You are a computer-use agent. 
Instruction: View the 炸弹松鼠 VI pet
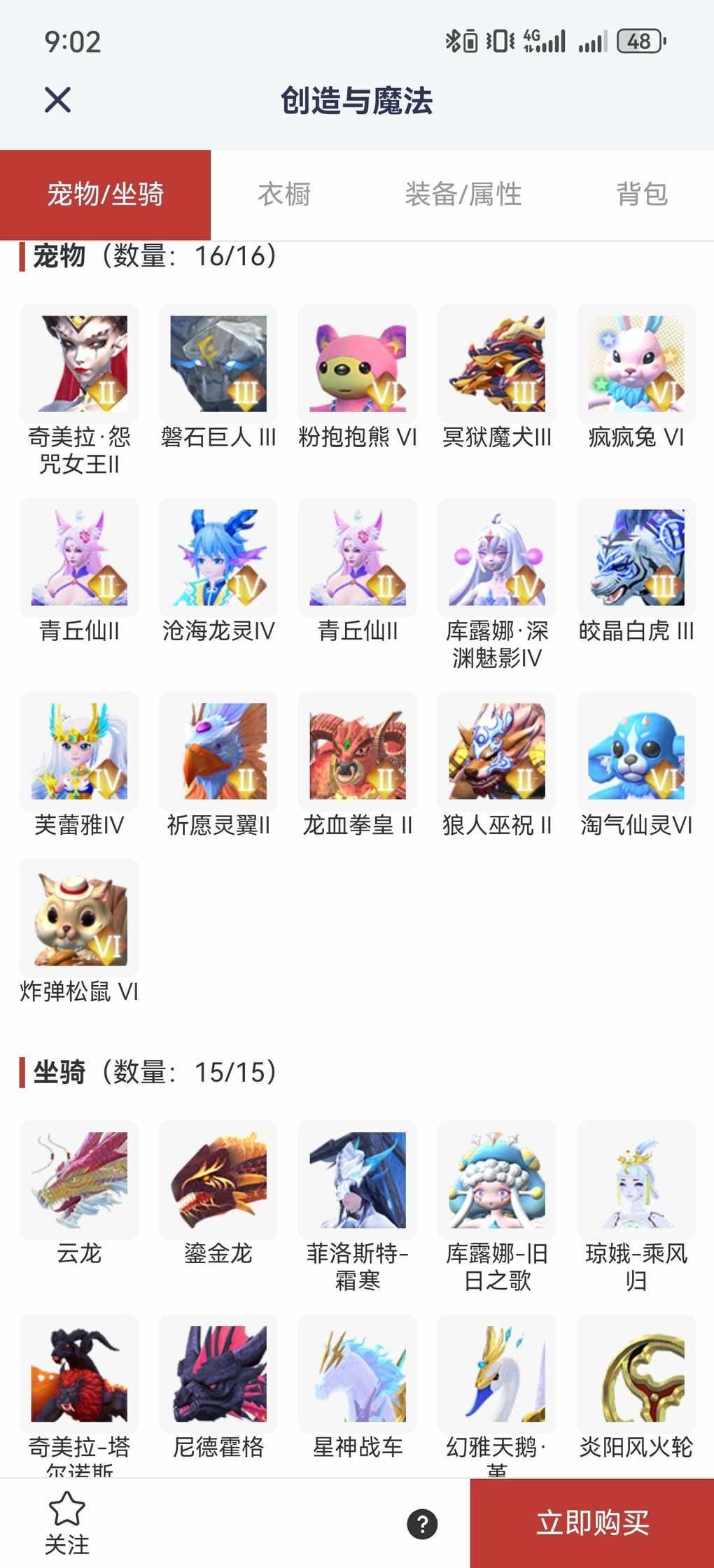(x=79, y=918)
